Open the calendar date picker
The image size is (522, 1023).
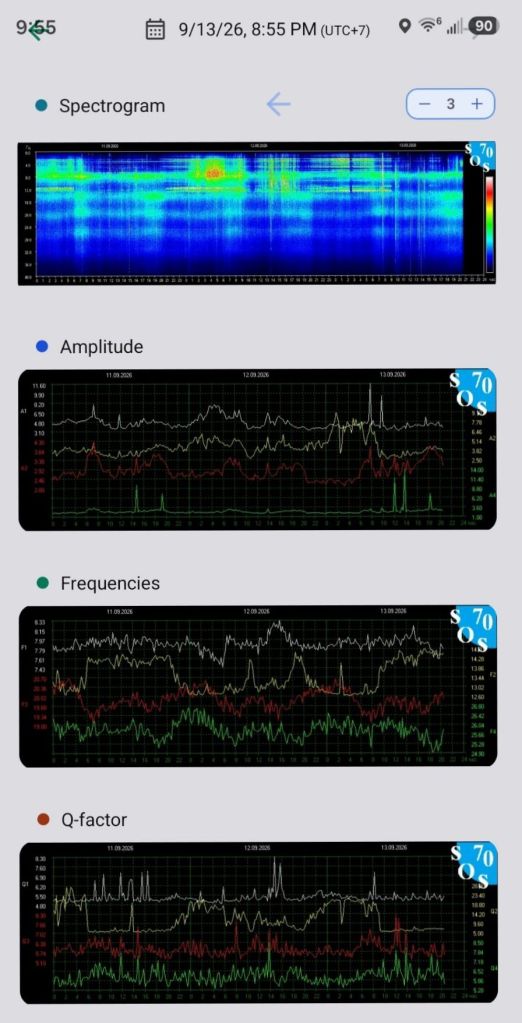pos(155,29)
